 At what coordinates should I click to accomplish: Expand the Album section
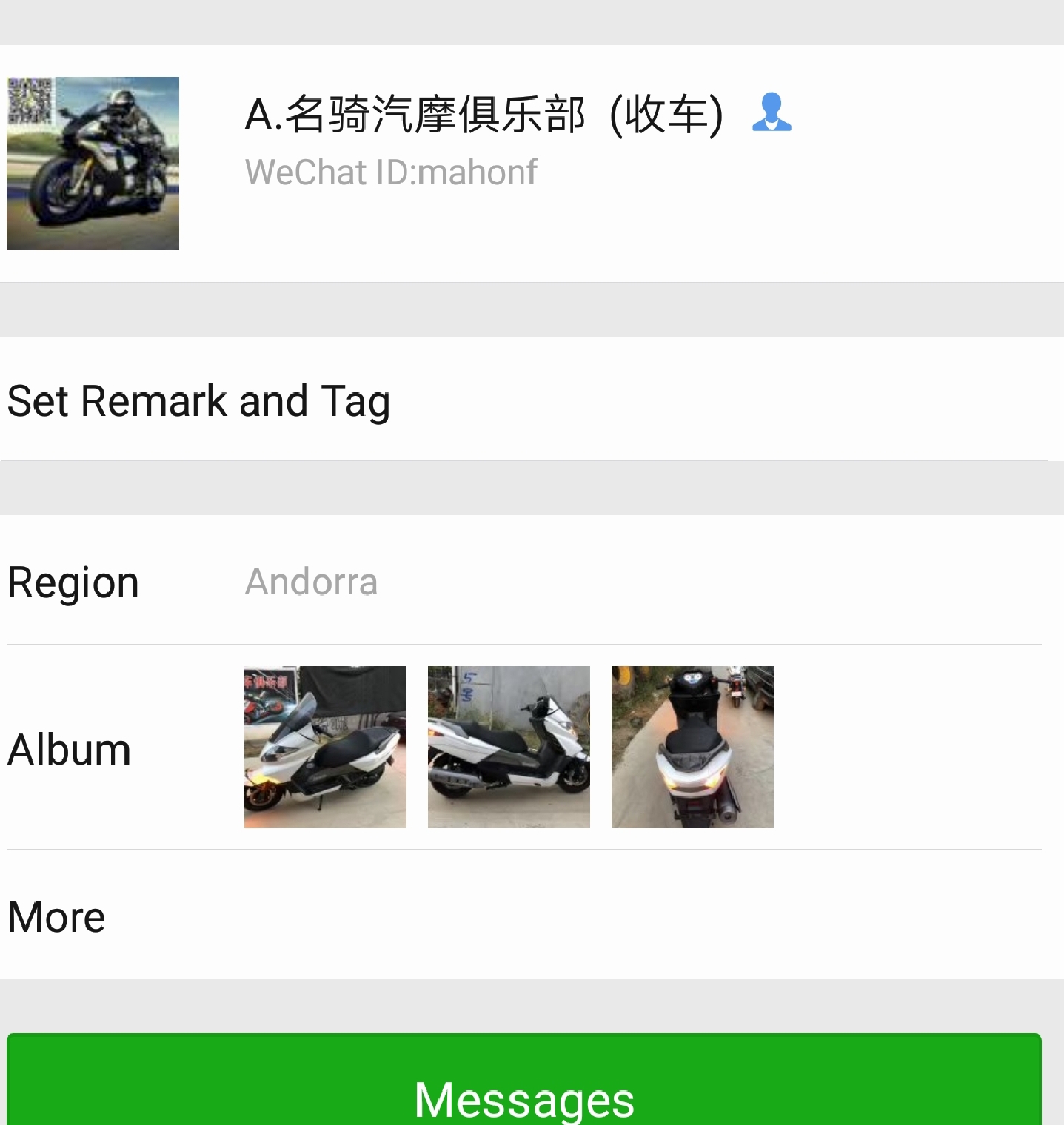[x=70, y=748]
